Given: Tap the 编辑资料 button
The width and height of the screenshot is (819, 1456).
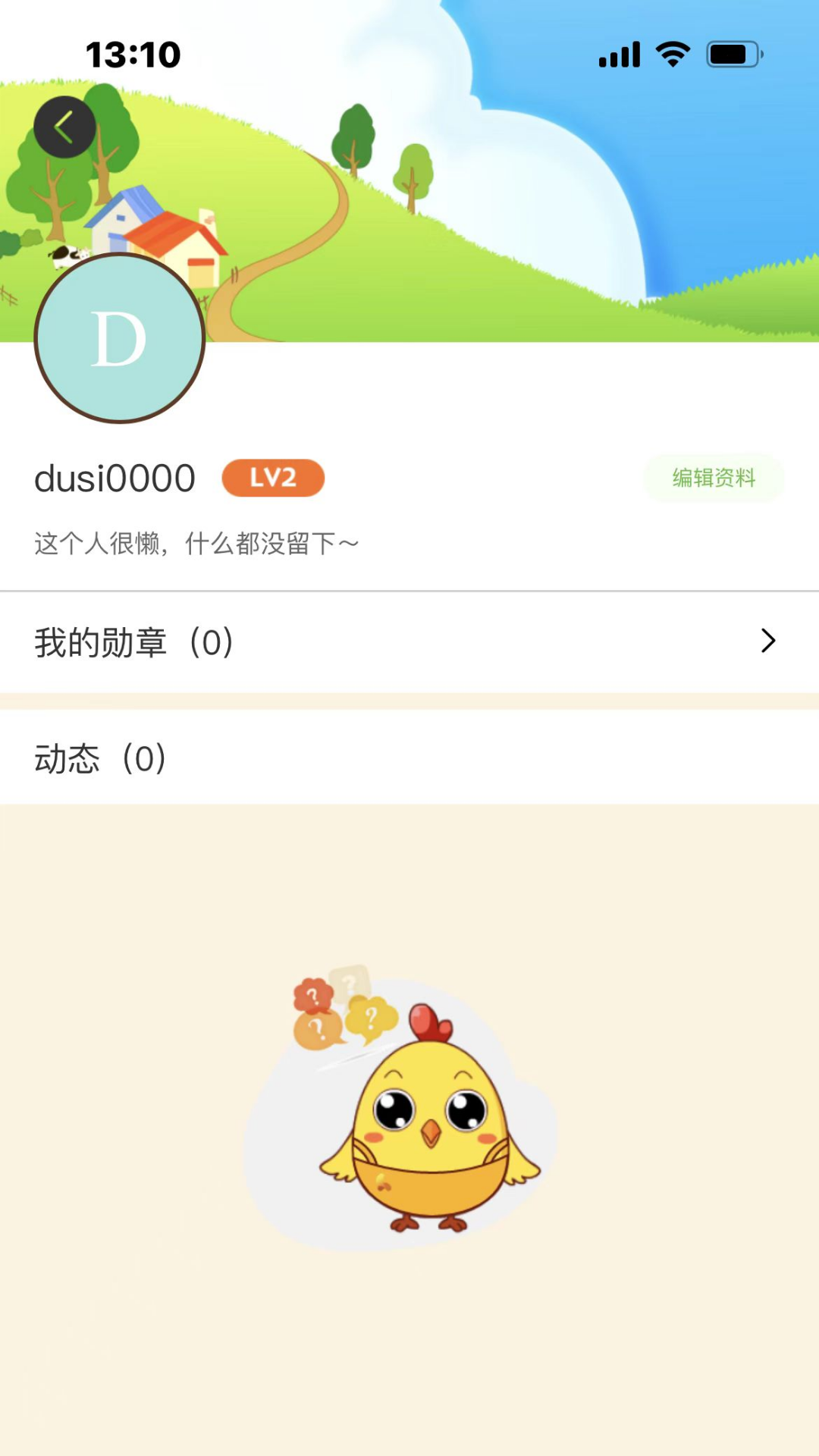Looking at the screenshot, I should pos(713,478).
